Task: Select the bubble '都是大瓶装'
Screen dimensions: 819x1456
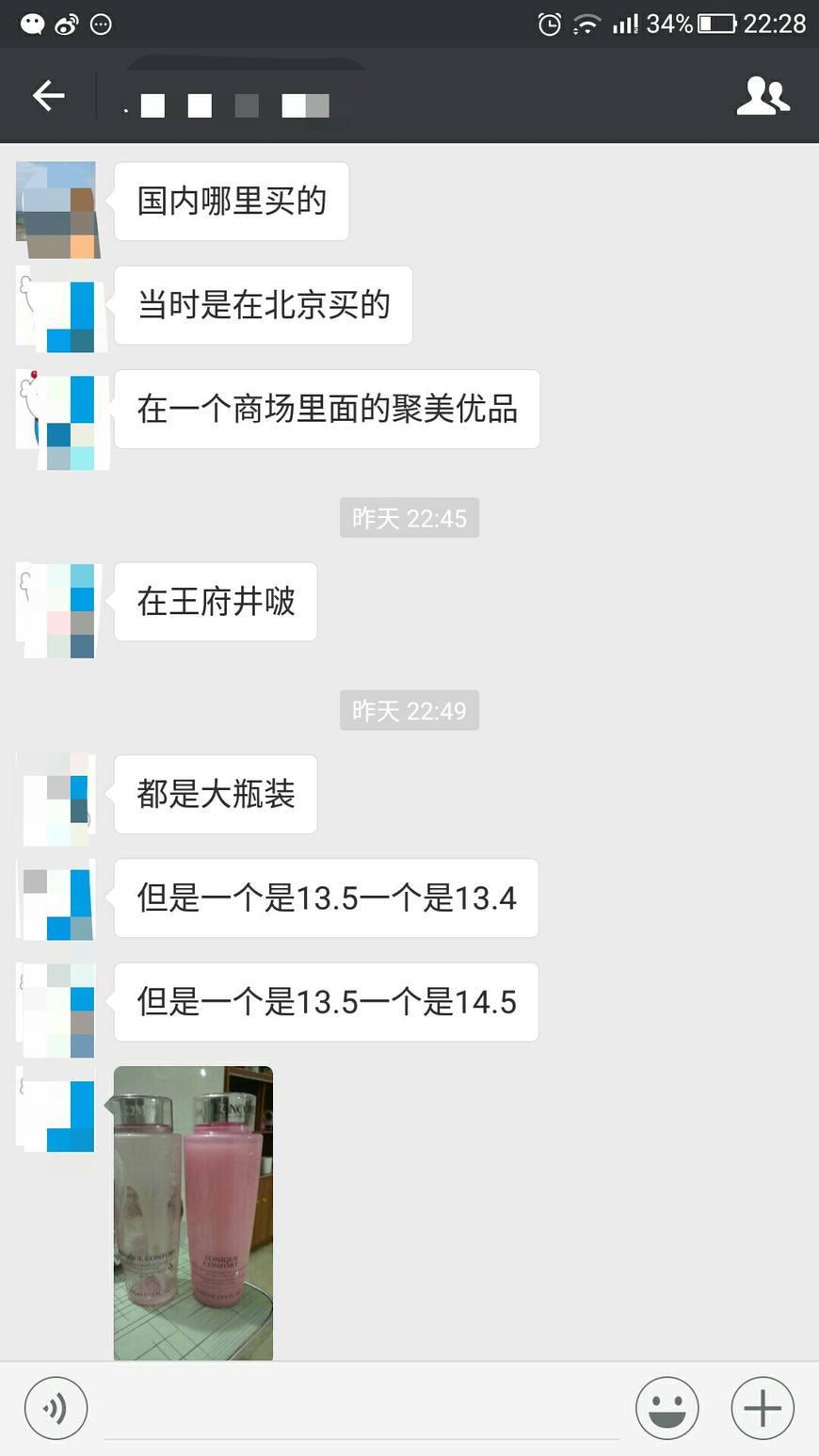Action: pos(215,795)
